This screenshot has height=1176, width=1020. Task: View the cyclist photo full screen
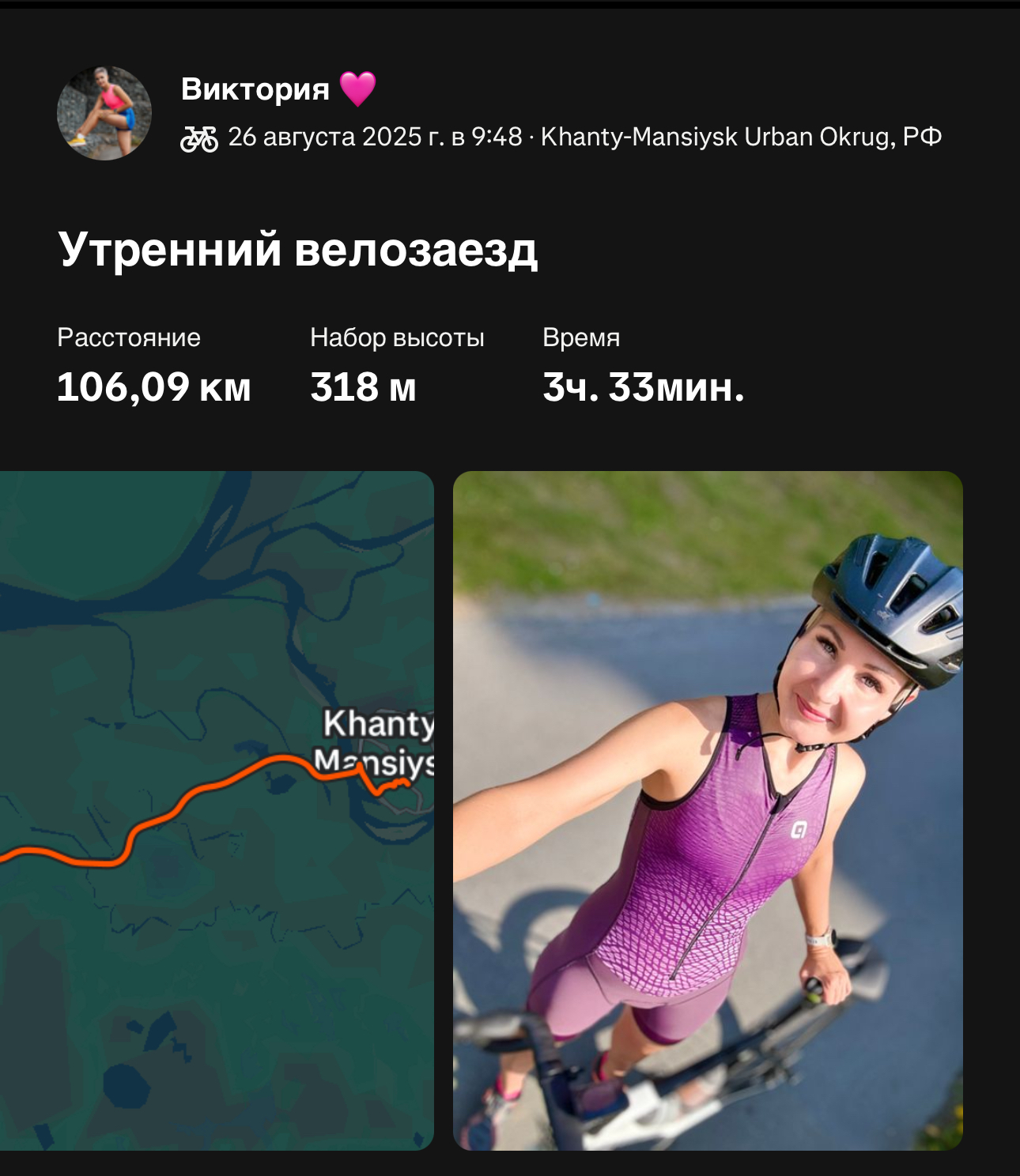pos(707,810)
